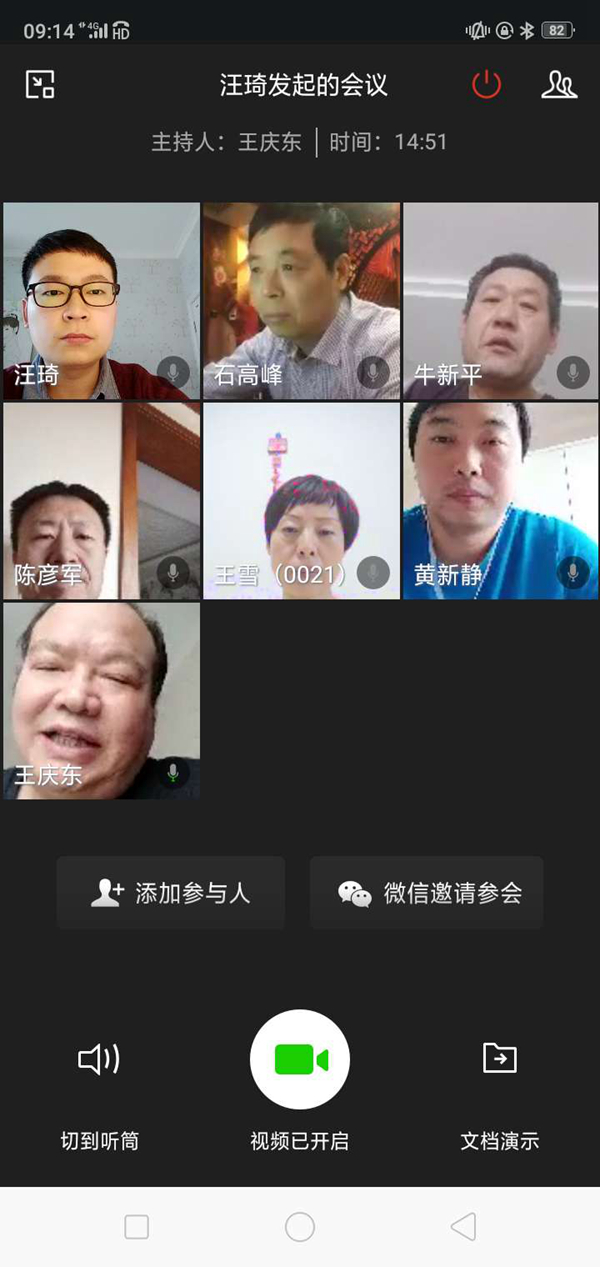This screenshot has width=600, height=1267.
Task: Minimize the meeting window
Action: tap(40, 84)
